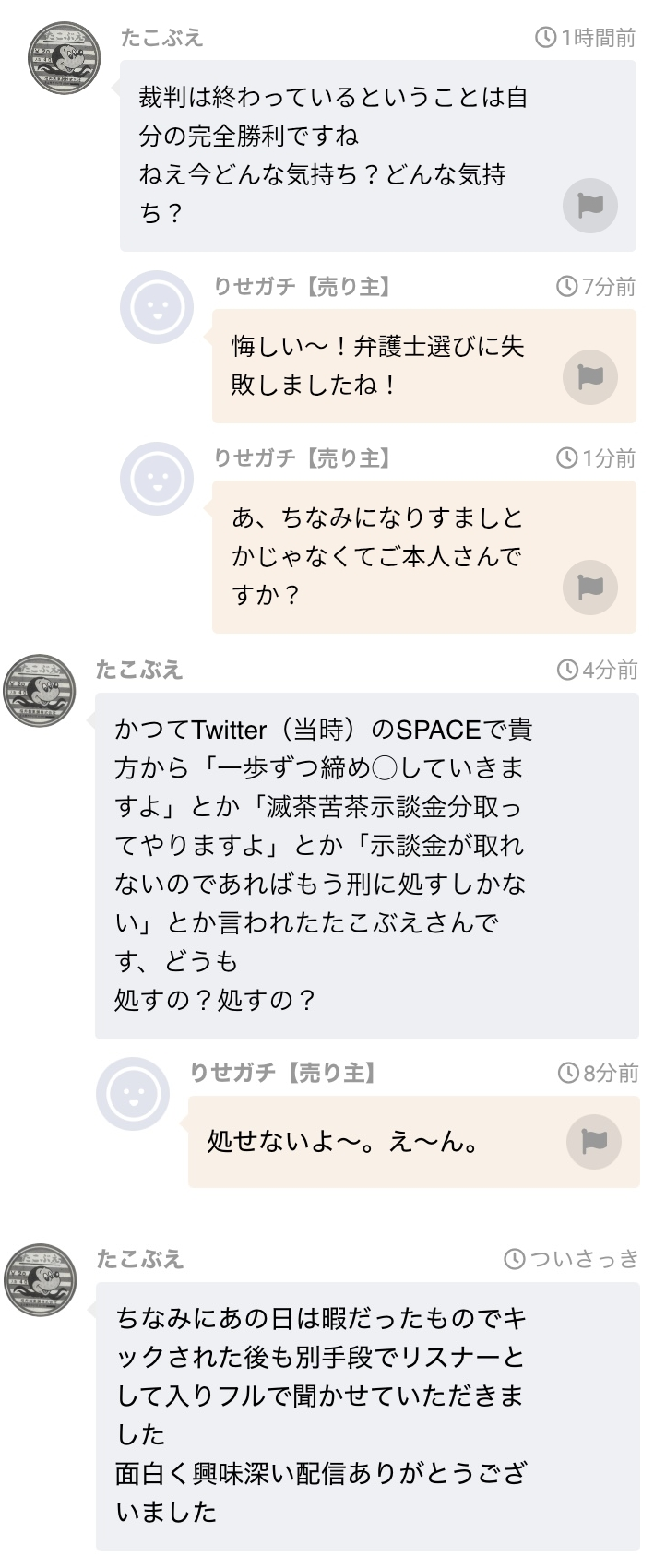
Task: Tap りせガチ's avatar next to the 8分前 reply
Action: [133, 1094]
